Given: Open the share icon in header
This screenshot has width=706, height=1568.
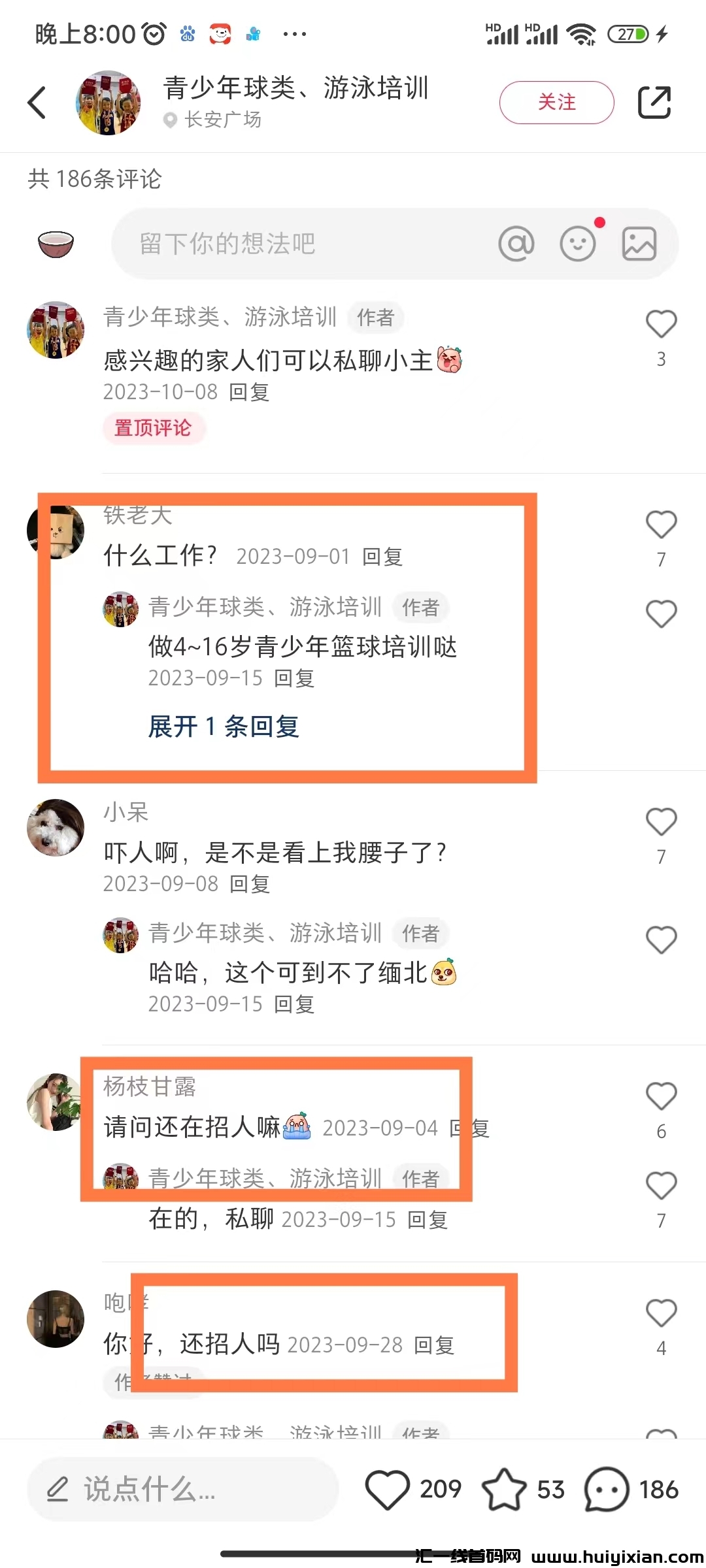Looking at the screenshot, I should click(x=654, y=103).
